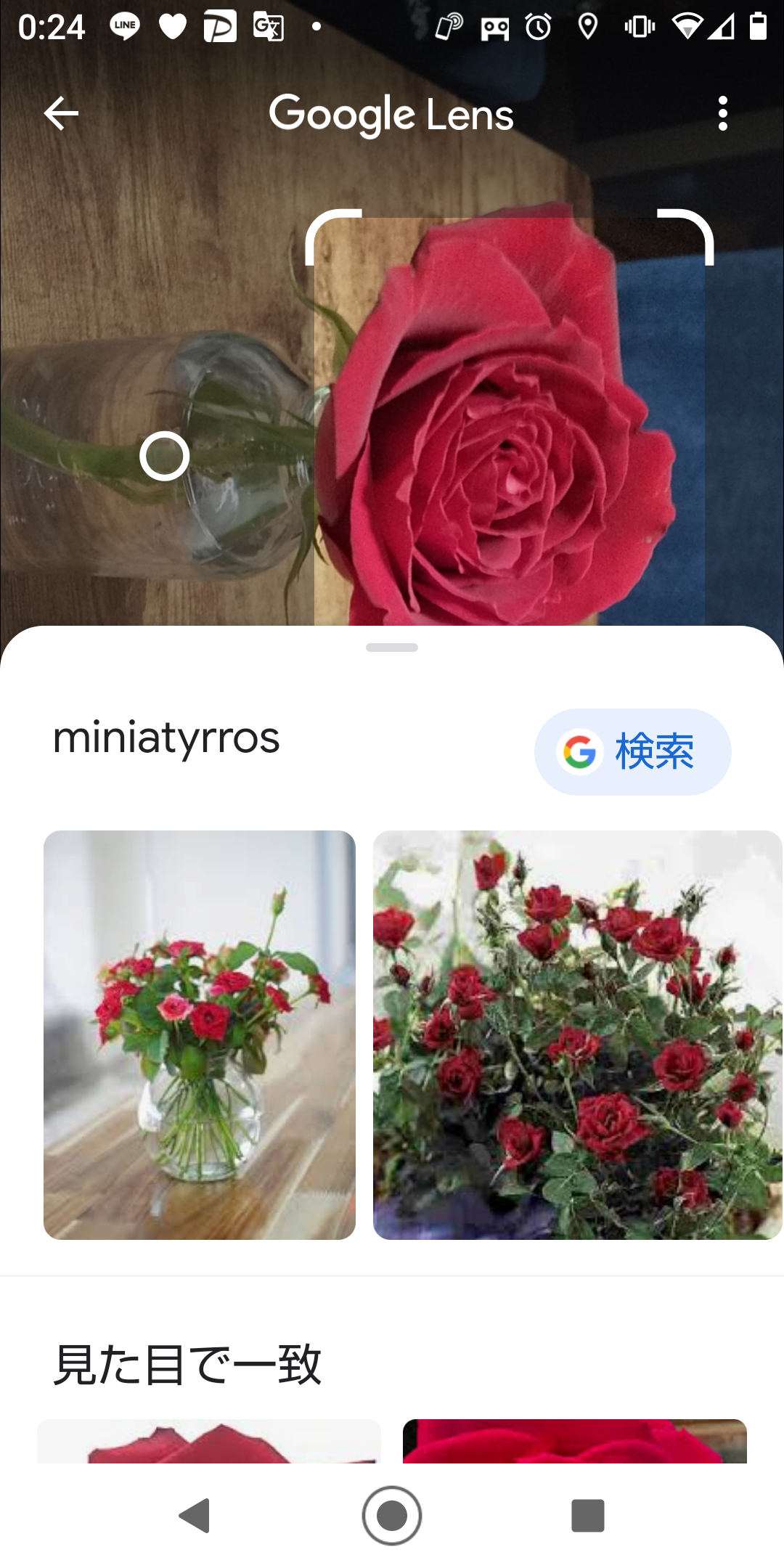Tap the 検索 Google search button
This screenshot has width=784, height=1568.
coord(632,751)
